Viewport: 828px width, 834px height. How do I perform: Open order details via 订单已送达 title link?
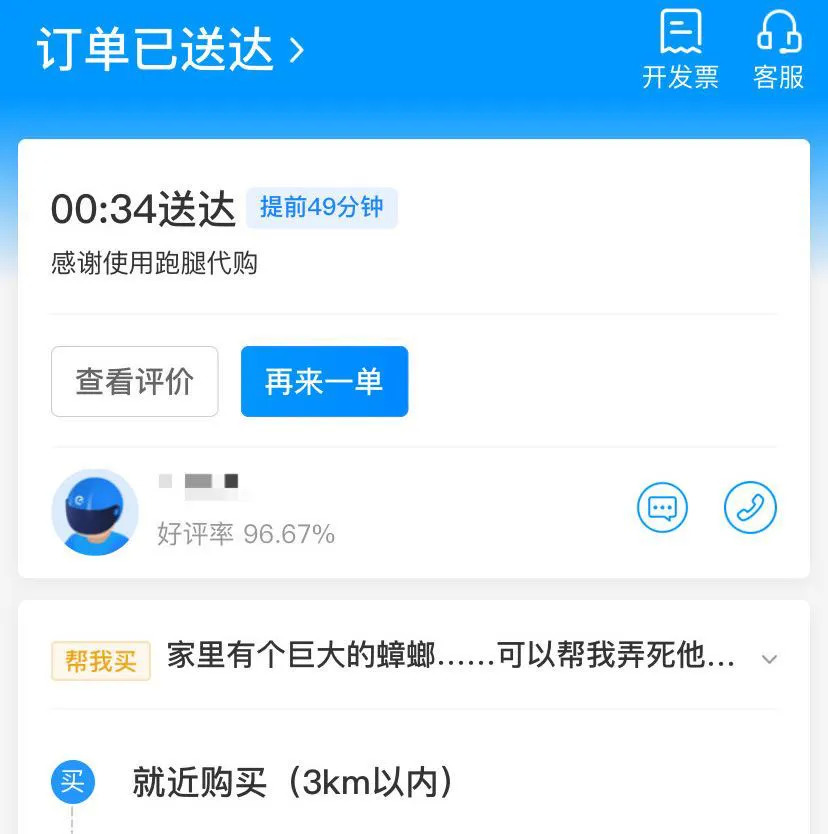point(155,50)
